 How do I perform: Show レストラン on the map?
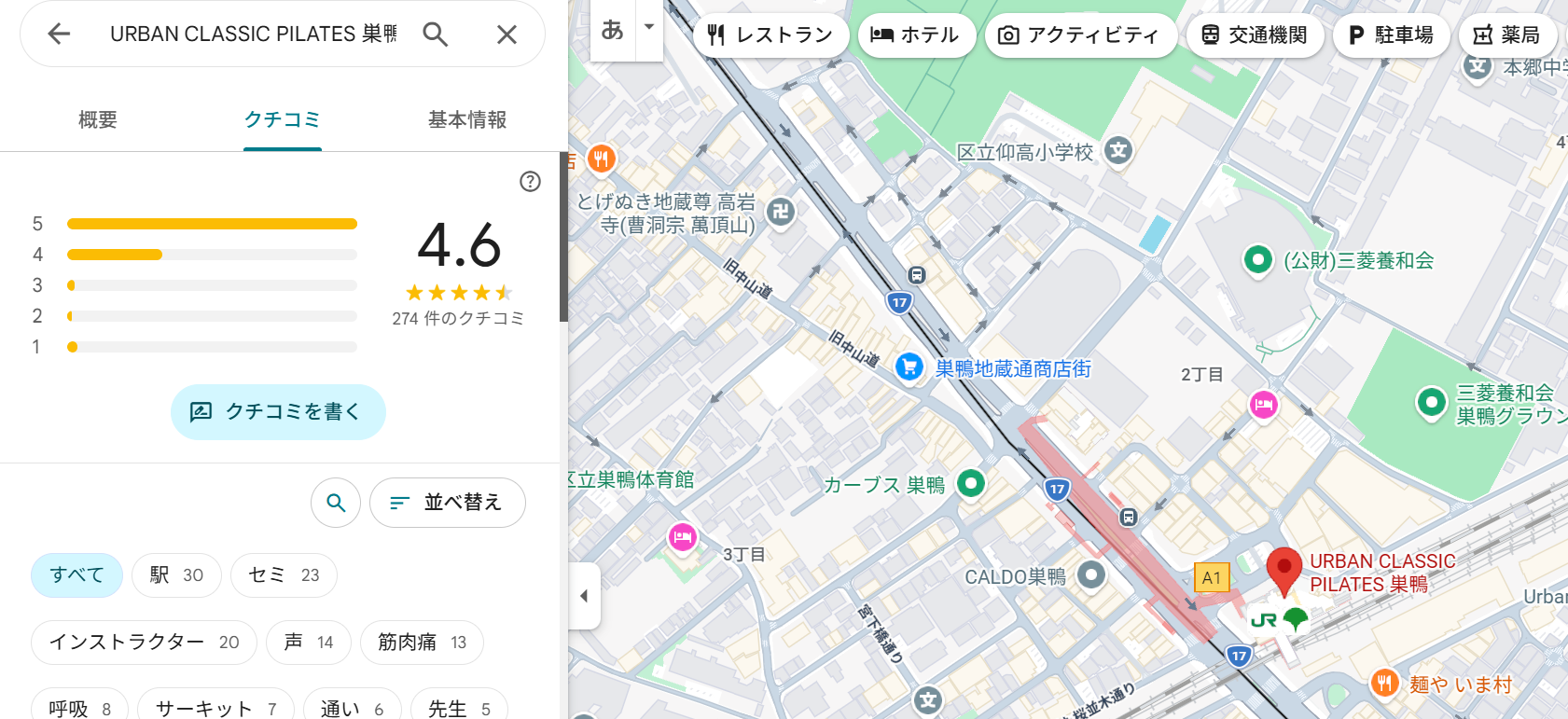[x=770, y=35]
